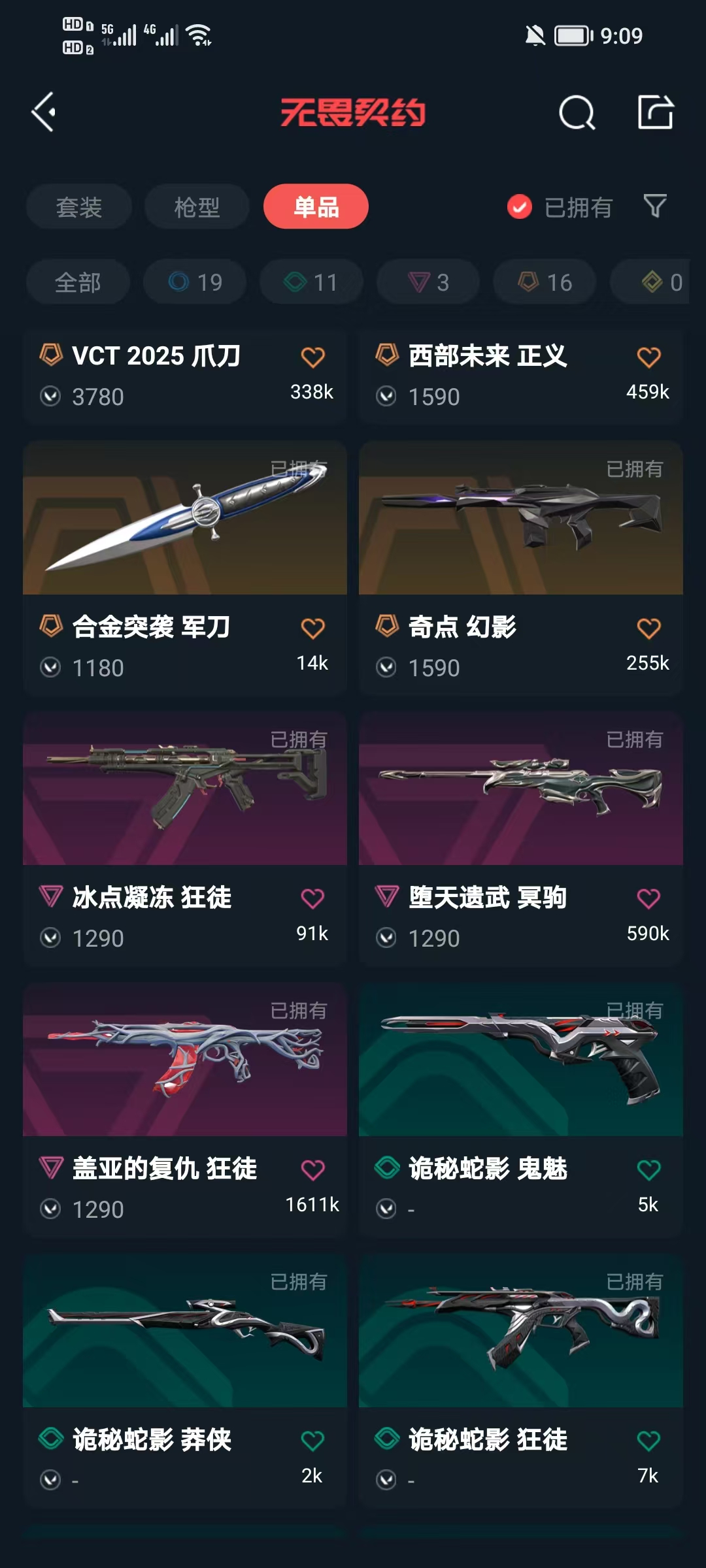Switch to the 枪型 tab
706x1568 pixels.
[197, 207]
